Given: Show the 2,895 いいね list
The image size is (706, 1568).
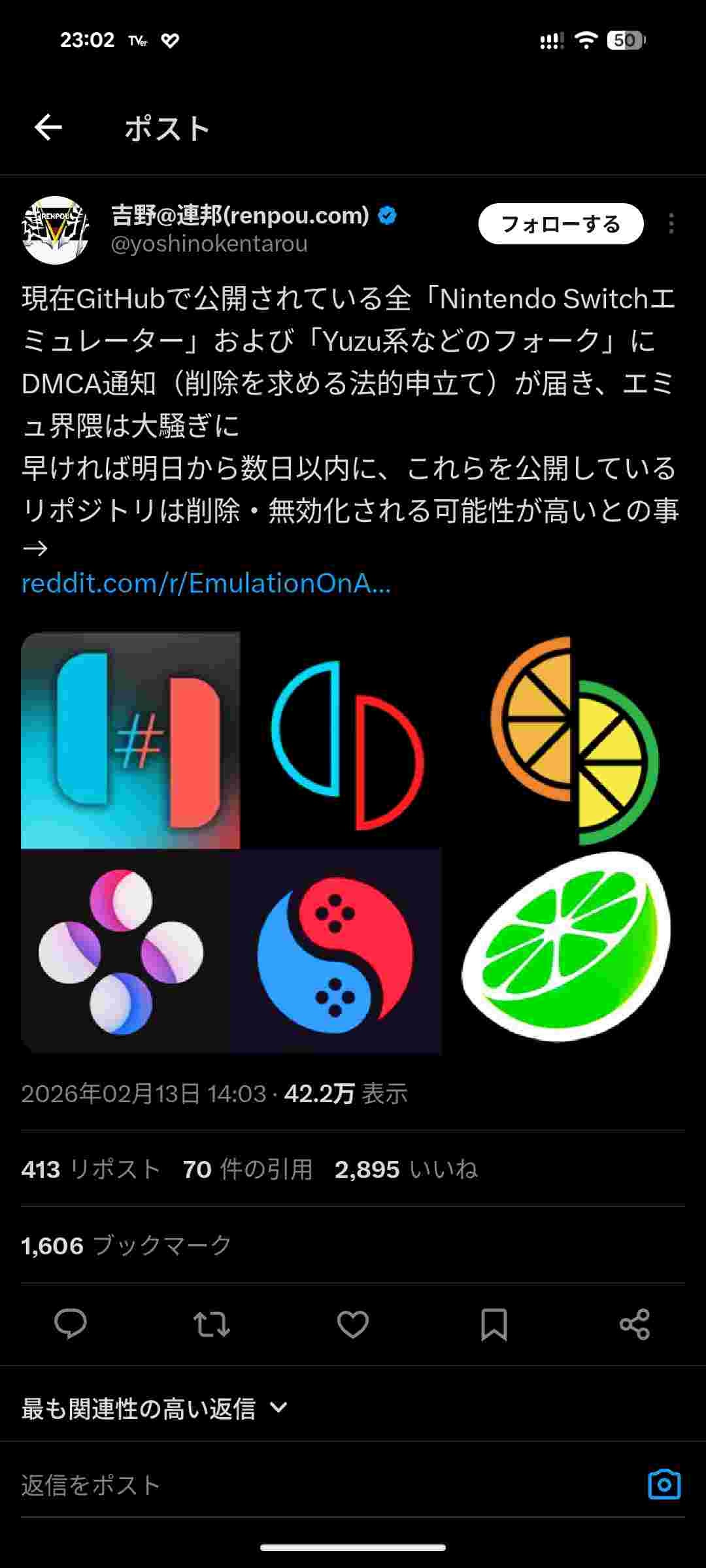Looking at the screenshot, I should pos(405,1169).
